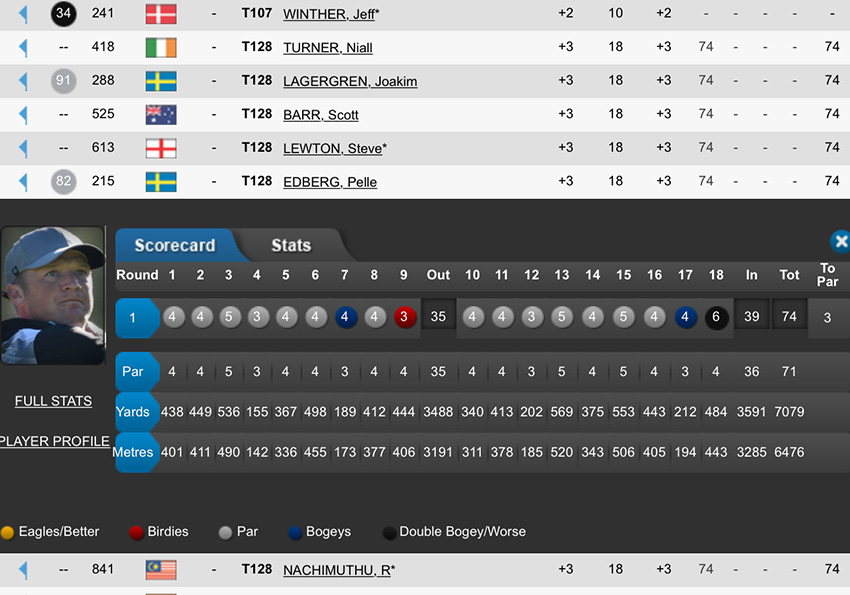Image resolution: width=850 pixels, height=595 pixels.
Task: Open BARR, Scott player link
Action: 320,115
